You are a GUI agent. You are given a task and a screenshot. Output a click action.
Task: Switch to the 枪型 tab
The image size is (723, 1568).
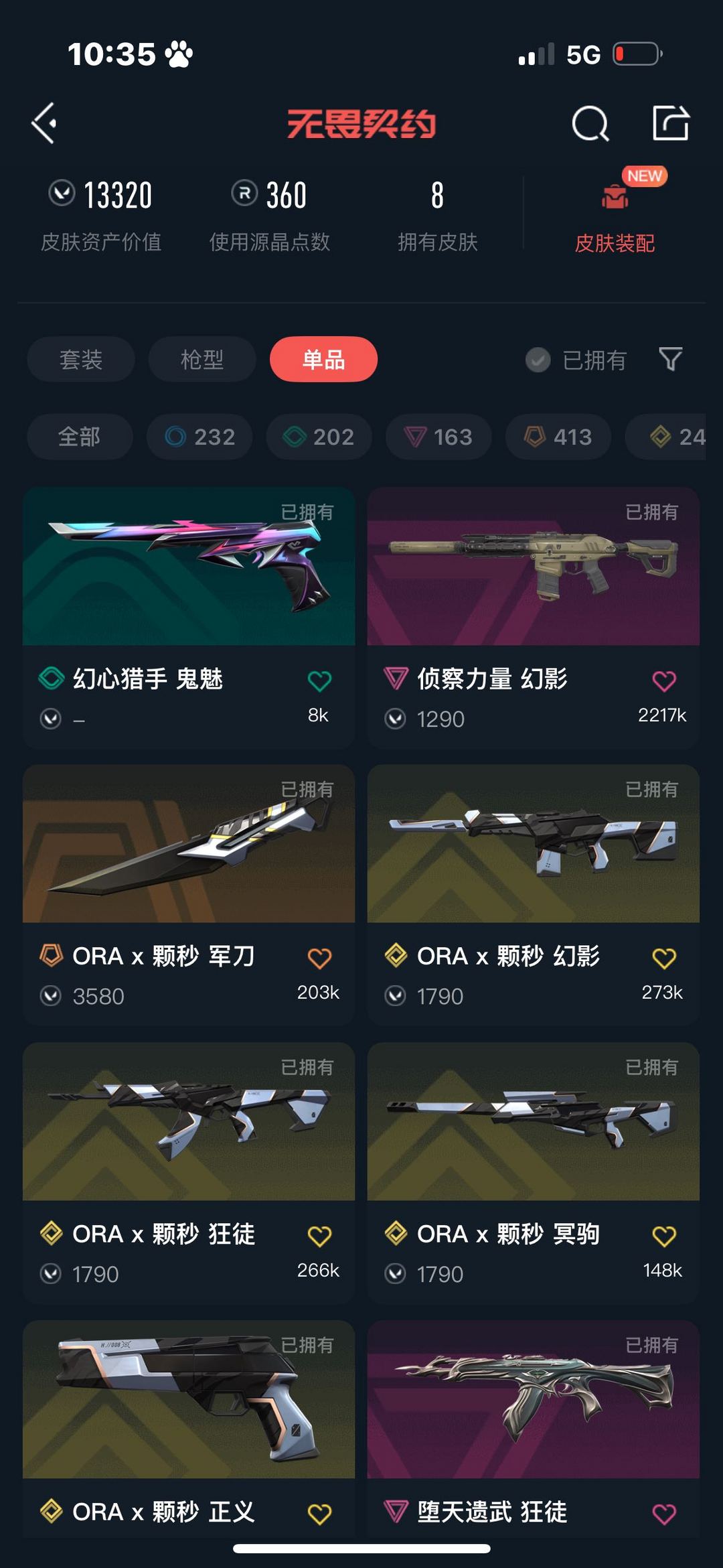(202, 360)
